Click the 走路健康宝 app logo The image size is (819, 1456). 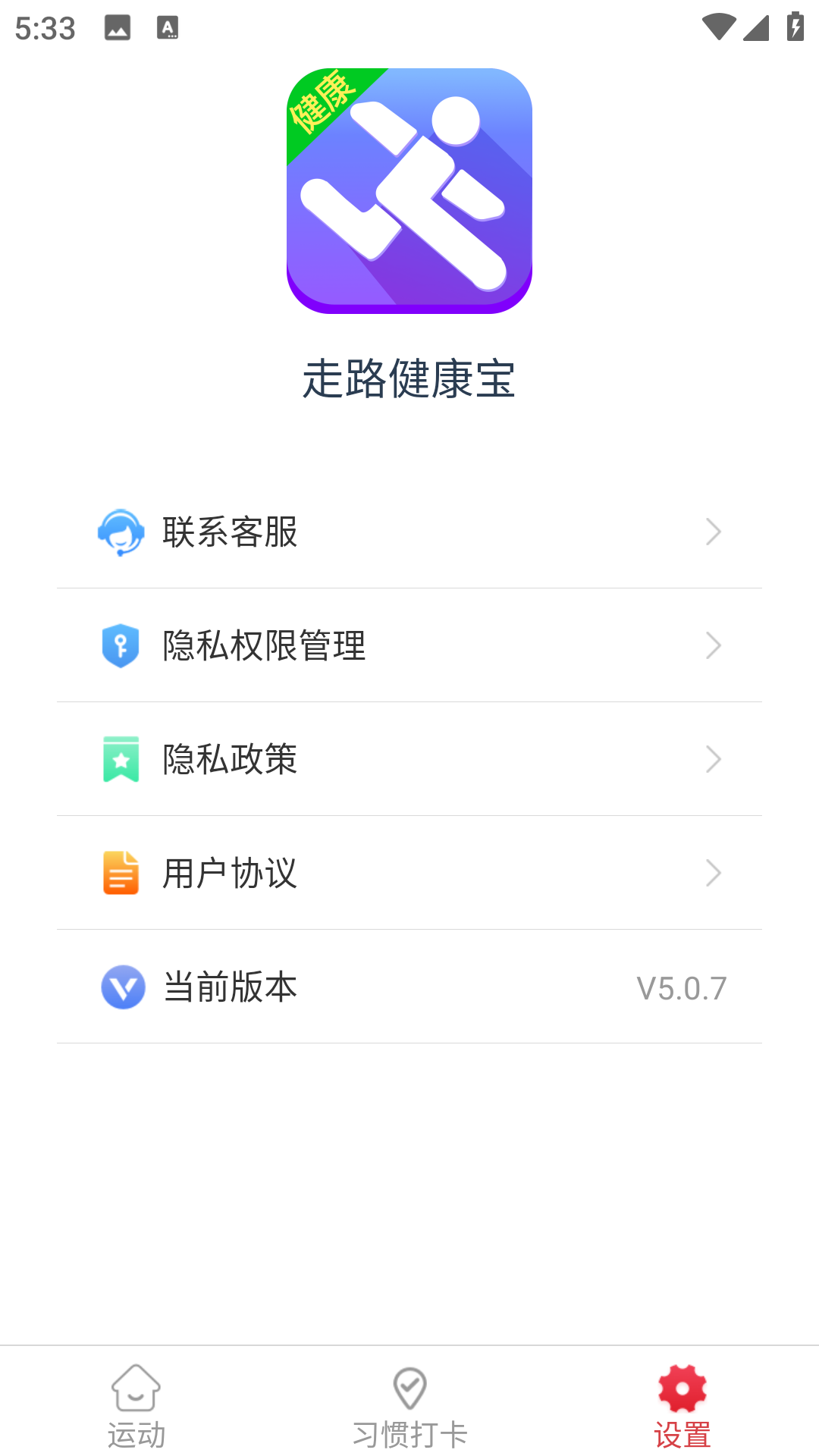[409, 190]
